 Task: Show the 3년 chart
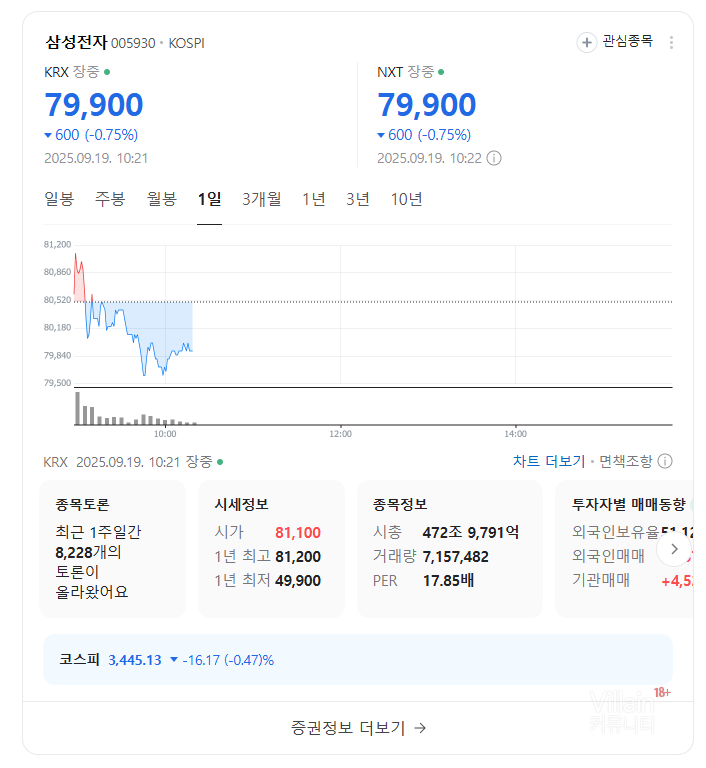click(x=358, y=199)
